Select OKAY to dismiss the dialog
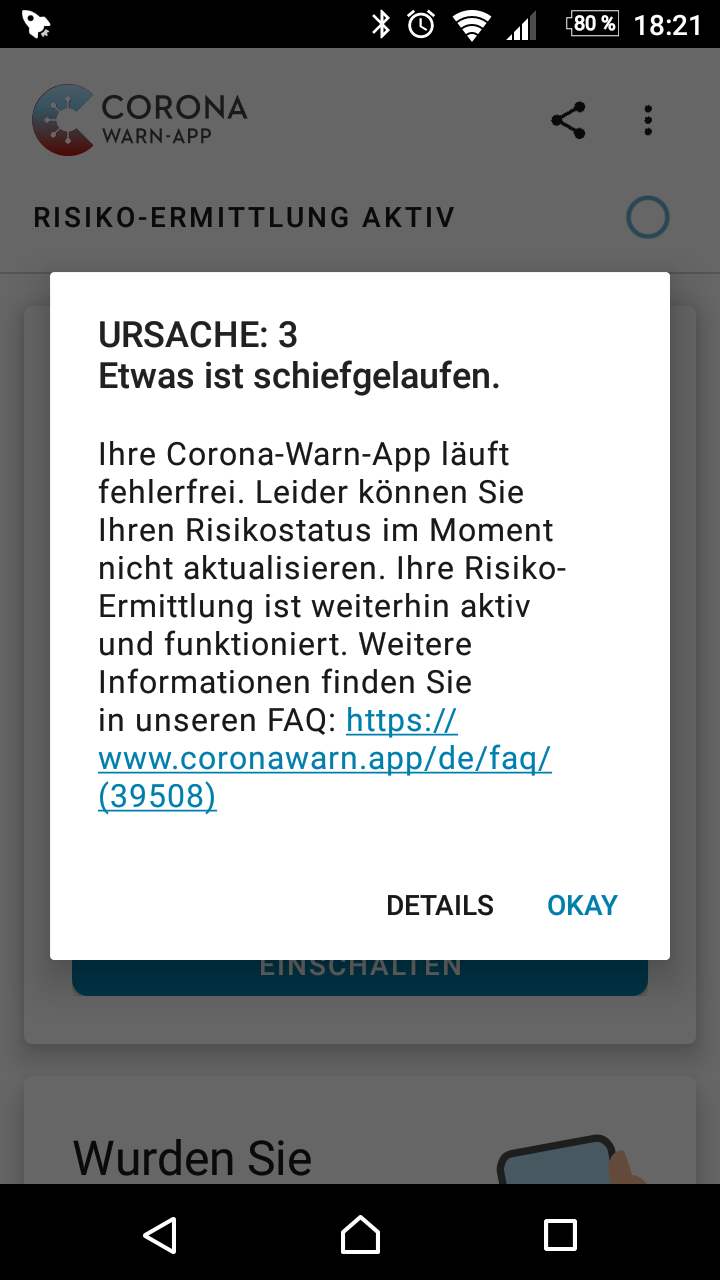720x1280 pixels. click(581, 905)
